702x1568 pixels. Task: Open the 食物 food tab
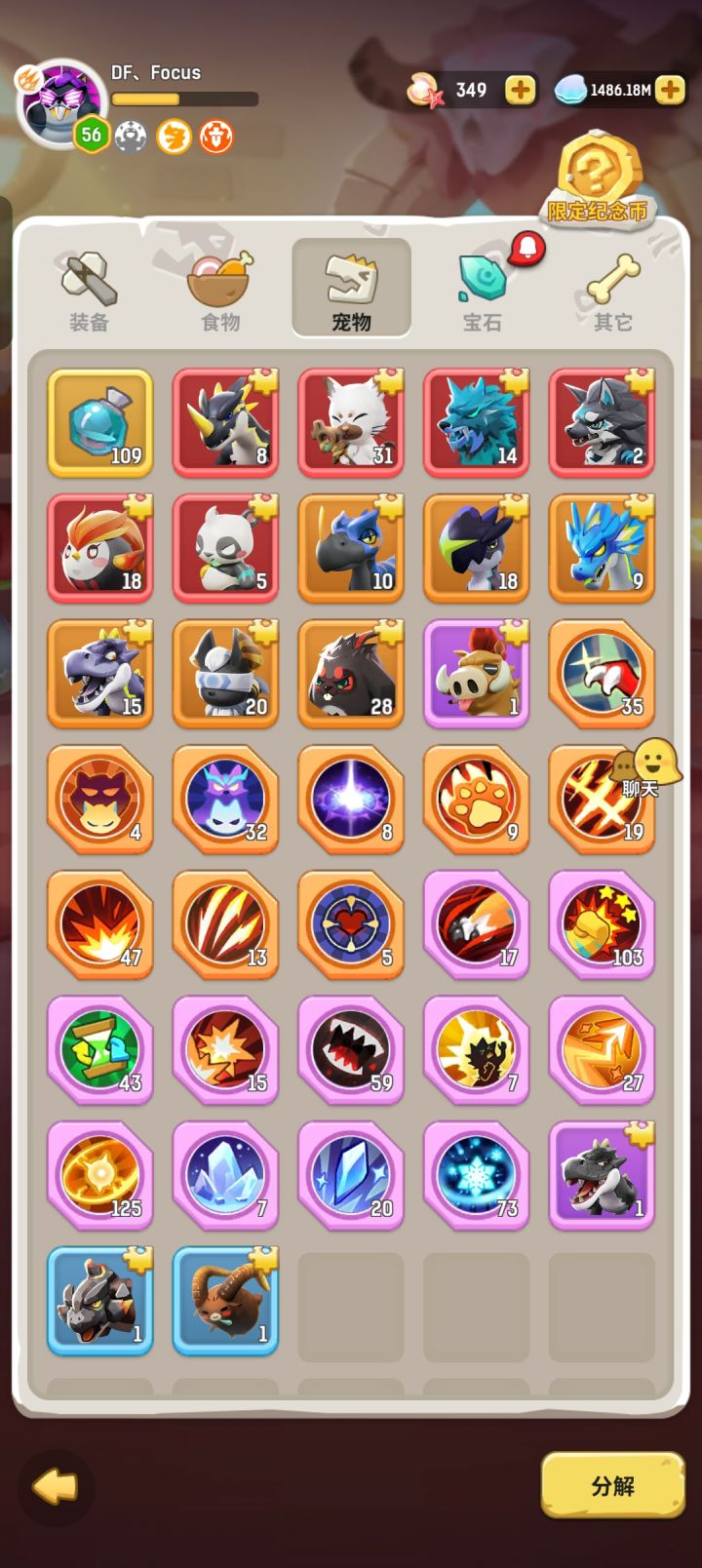pyautogui.click(x=219, y=289)
